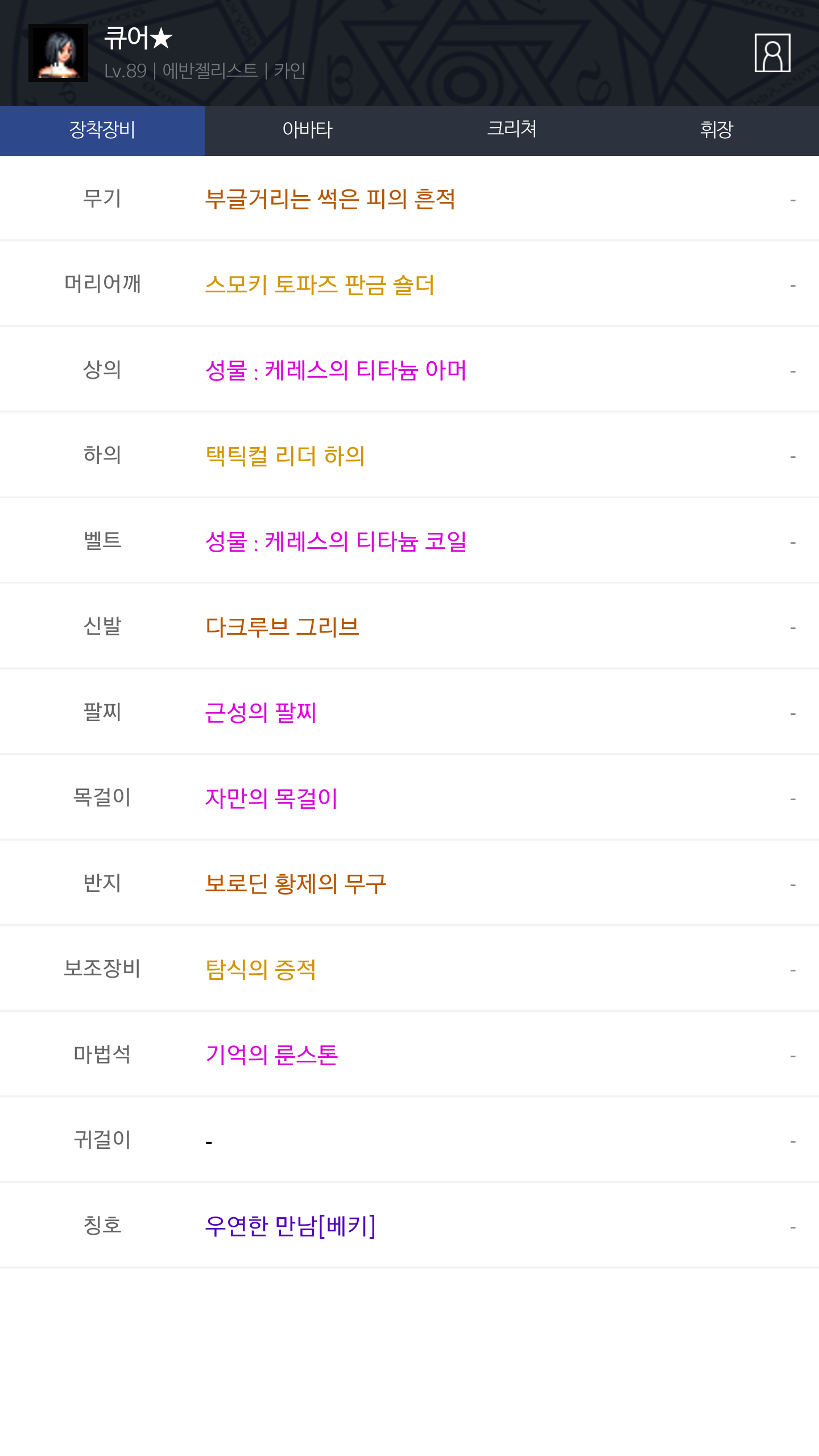Screen dimensions: 819x1456
Task: Switch to the 휘장 tab
Action: [717, 130]
